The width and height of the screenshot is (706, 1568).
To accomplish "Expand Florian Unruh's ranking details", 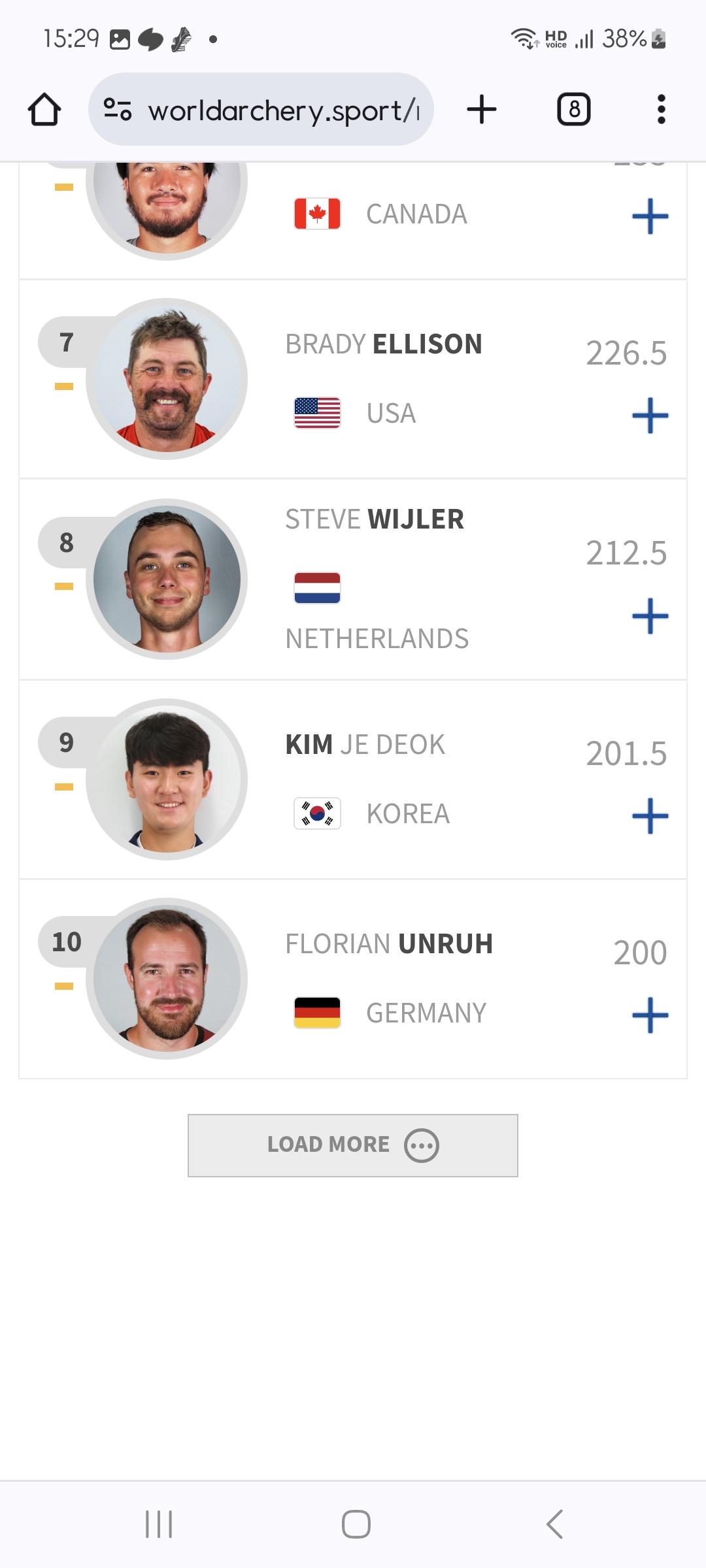I will tap(650, 1015).
